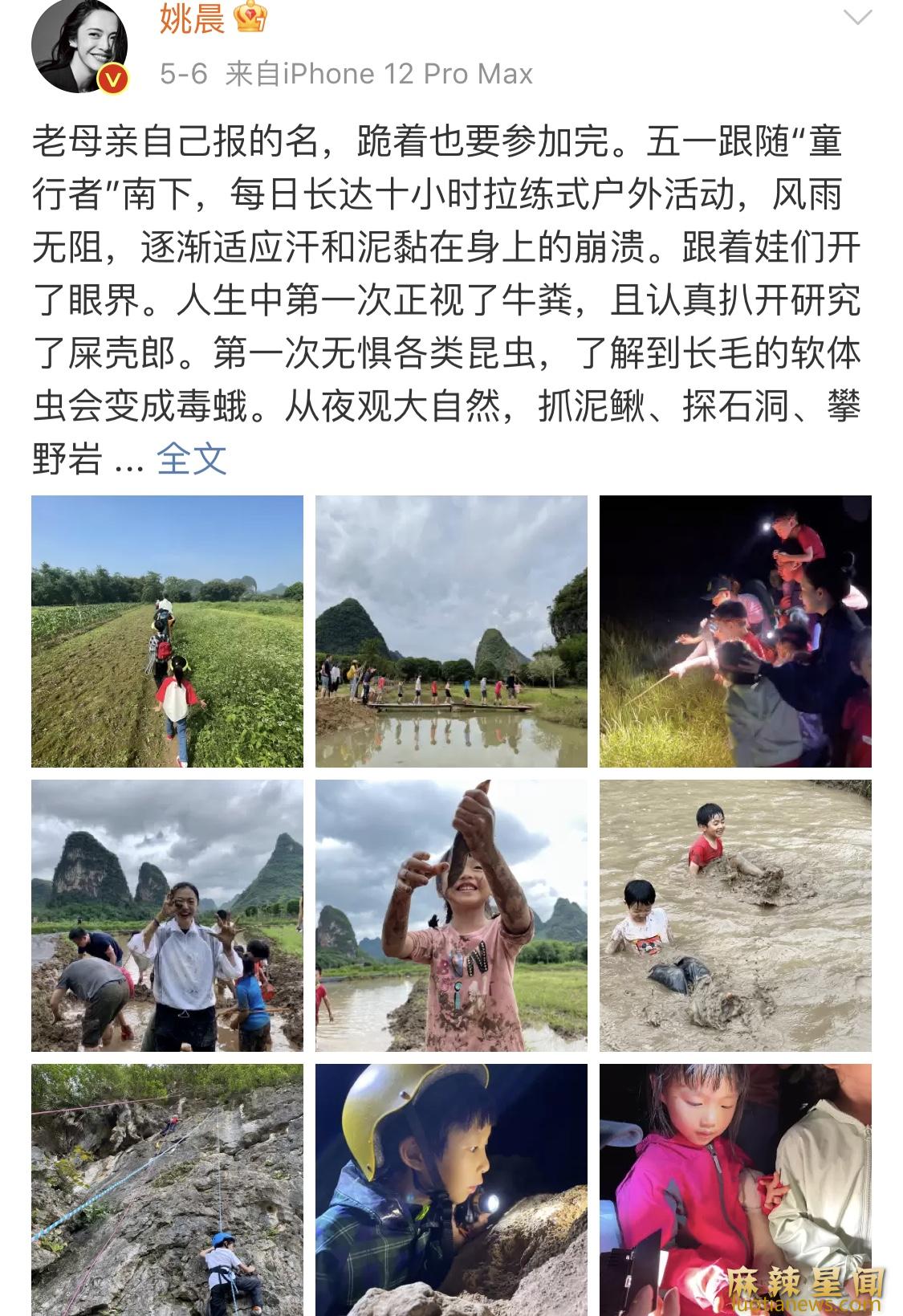903x1316 pixels.
Task: View the photo of the girl in a pink jacket
Action: pos(735,1190)
